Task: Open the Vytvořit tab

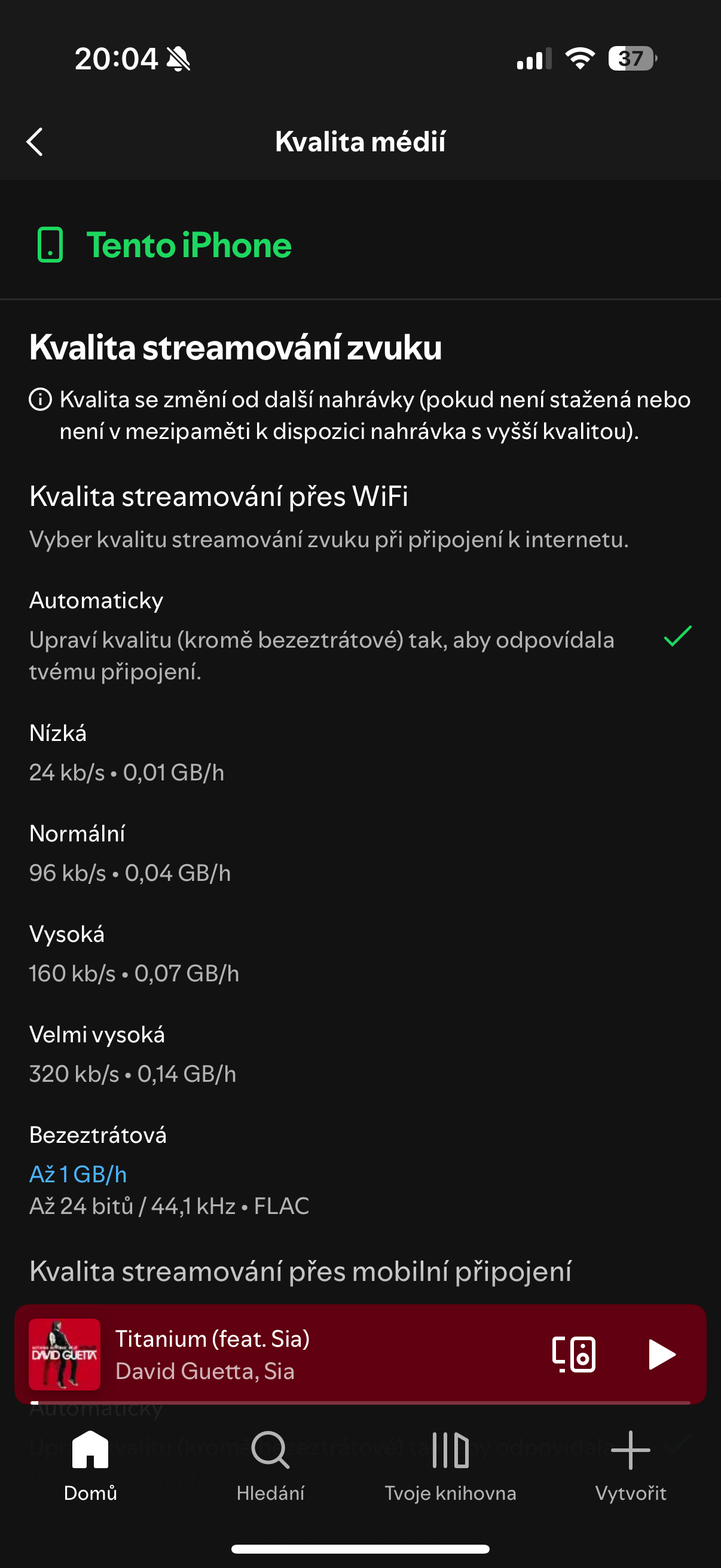Action: pos(630,1465)
